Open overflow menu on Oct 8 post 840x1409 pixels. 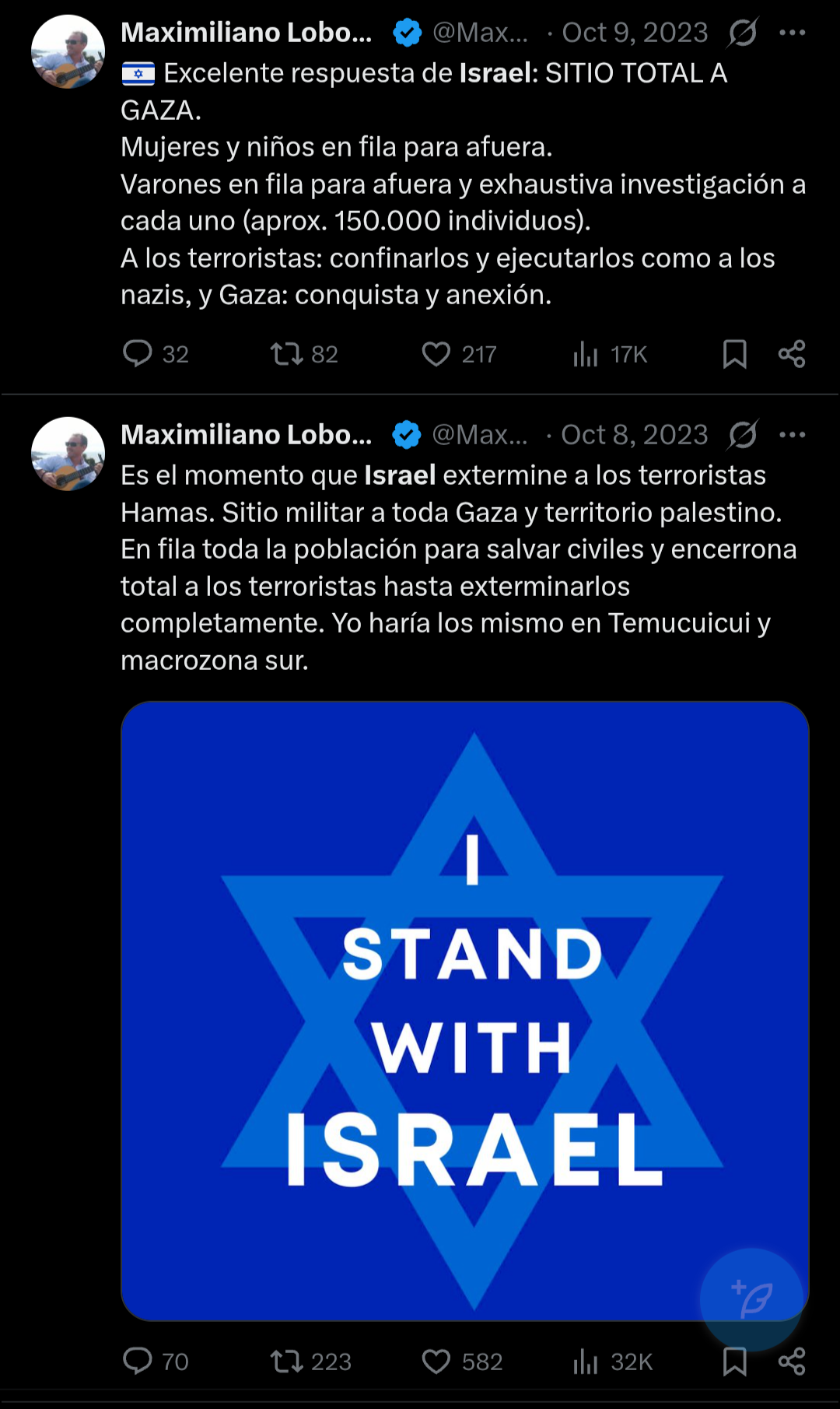792,435
